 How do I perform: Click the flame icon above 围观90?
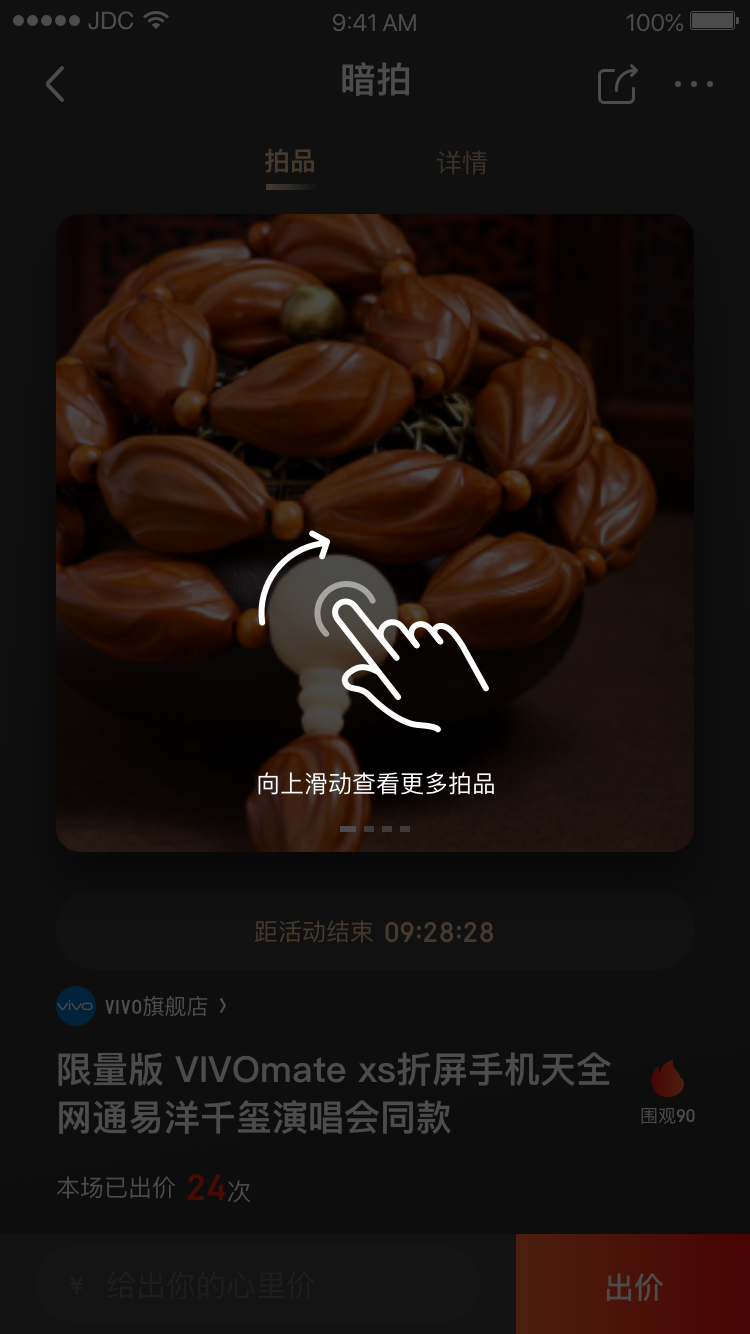666,1078
